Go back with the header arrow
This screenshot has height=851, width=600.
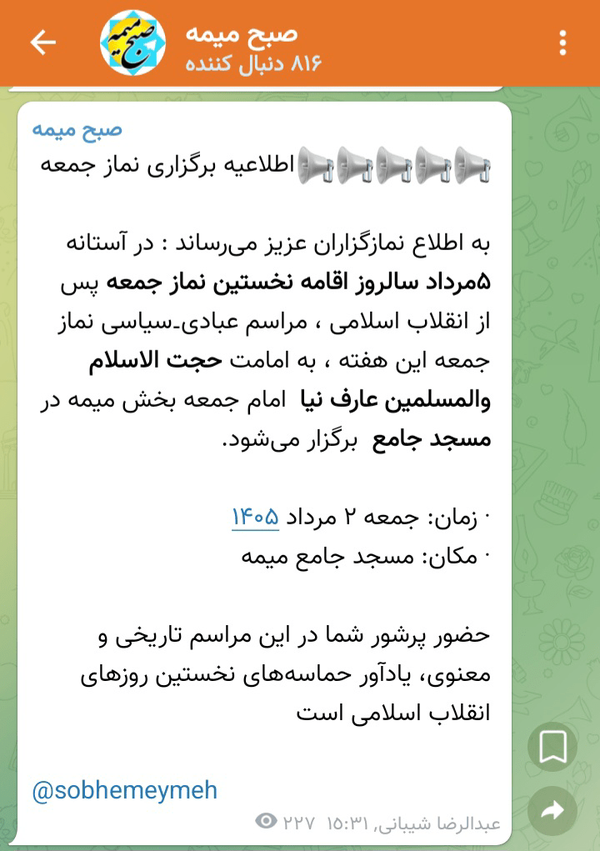tap(43, 43)
